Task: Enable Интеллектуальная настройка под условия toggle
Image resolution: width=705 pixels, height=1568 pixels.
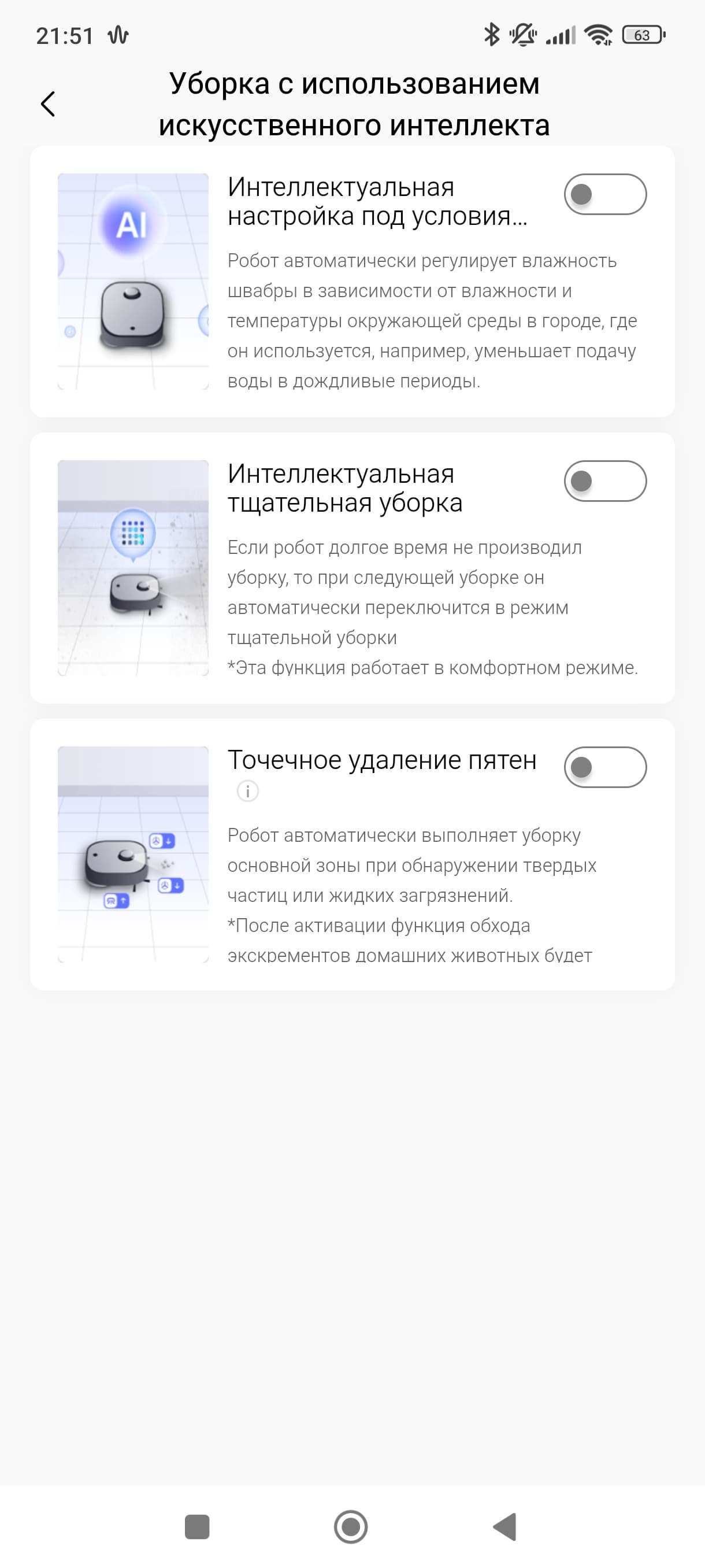Action: [x=604, y=194]
